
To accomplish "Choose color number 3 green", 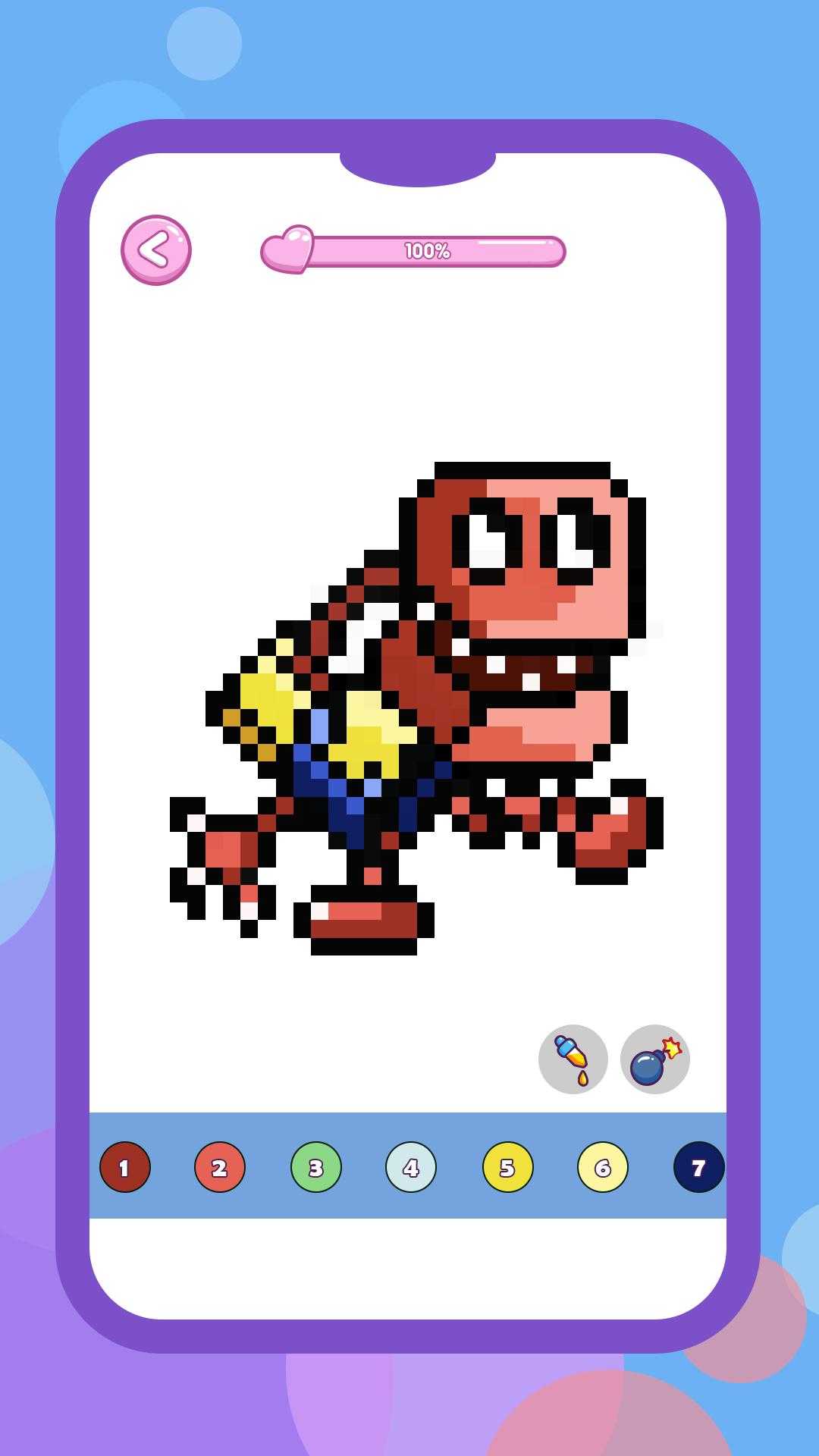I will 316,1167.
